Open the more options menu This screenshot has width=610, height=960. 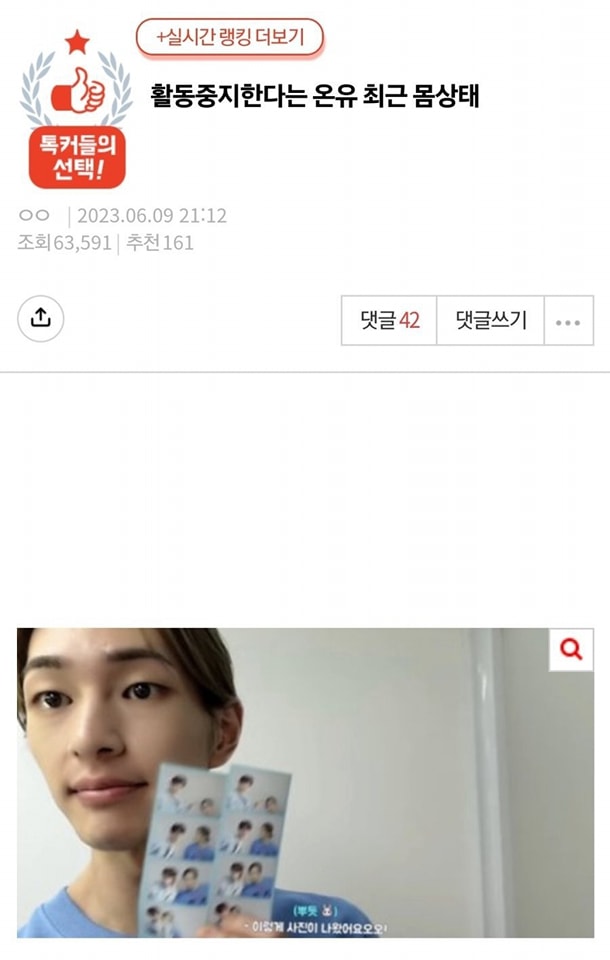coord(568,322)
